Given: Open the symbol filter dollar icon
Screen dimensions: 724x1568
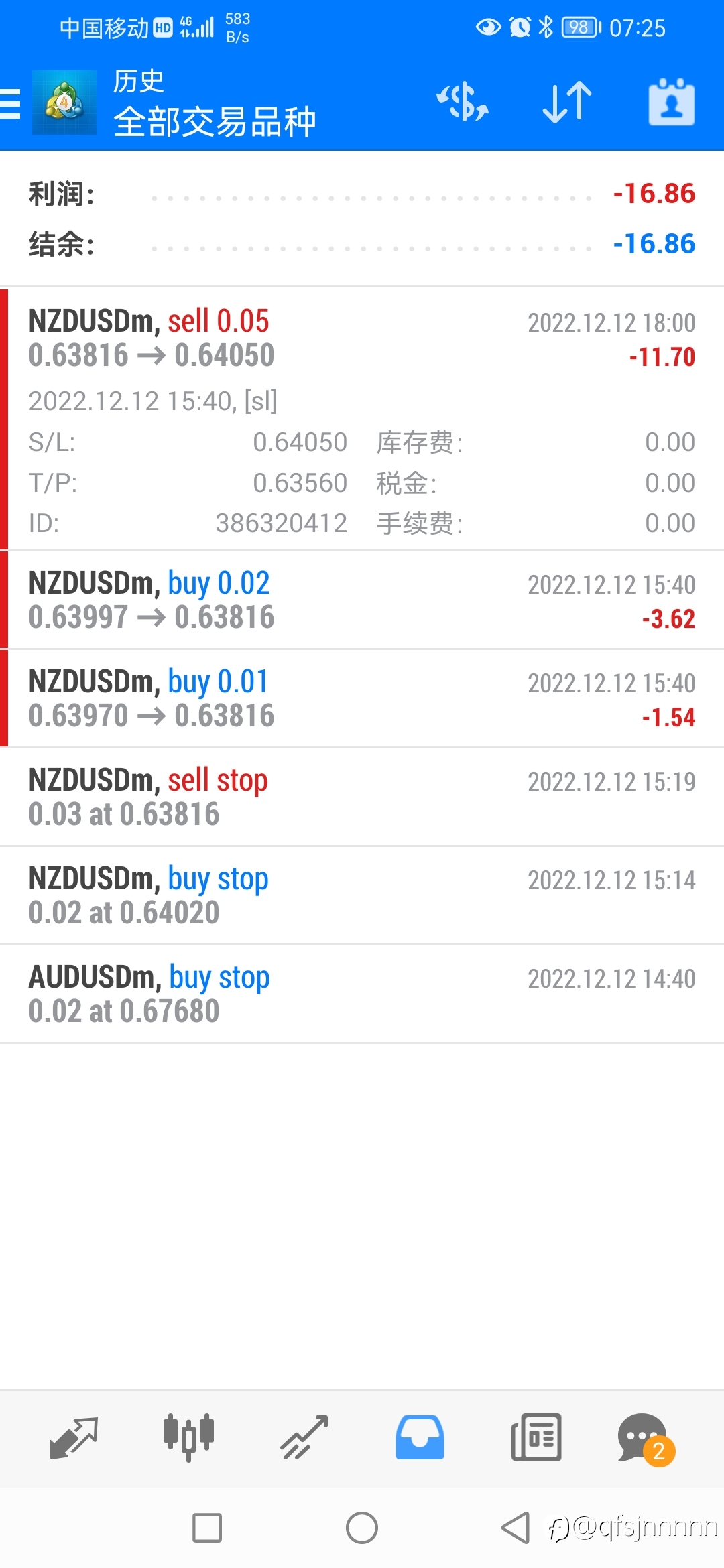Looking at the screenshot, I should click(463, 103).
